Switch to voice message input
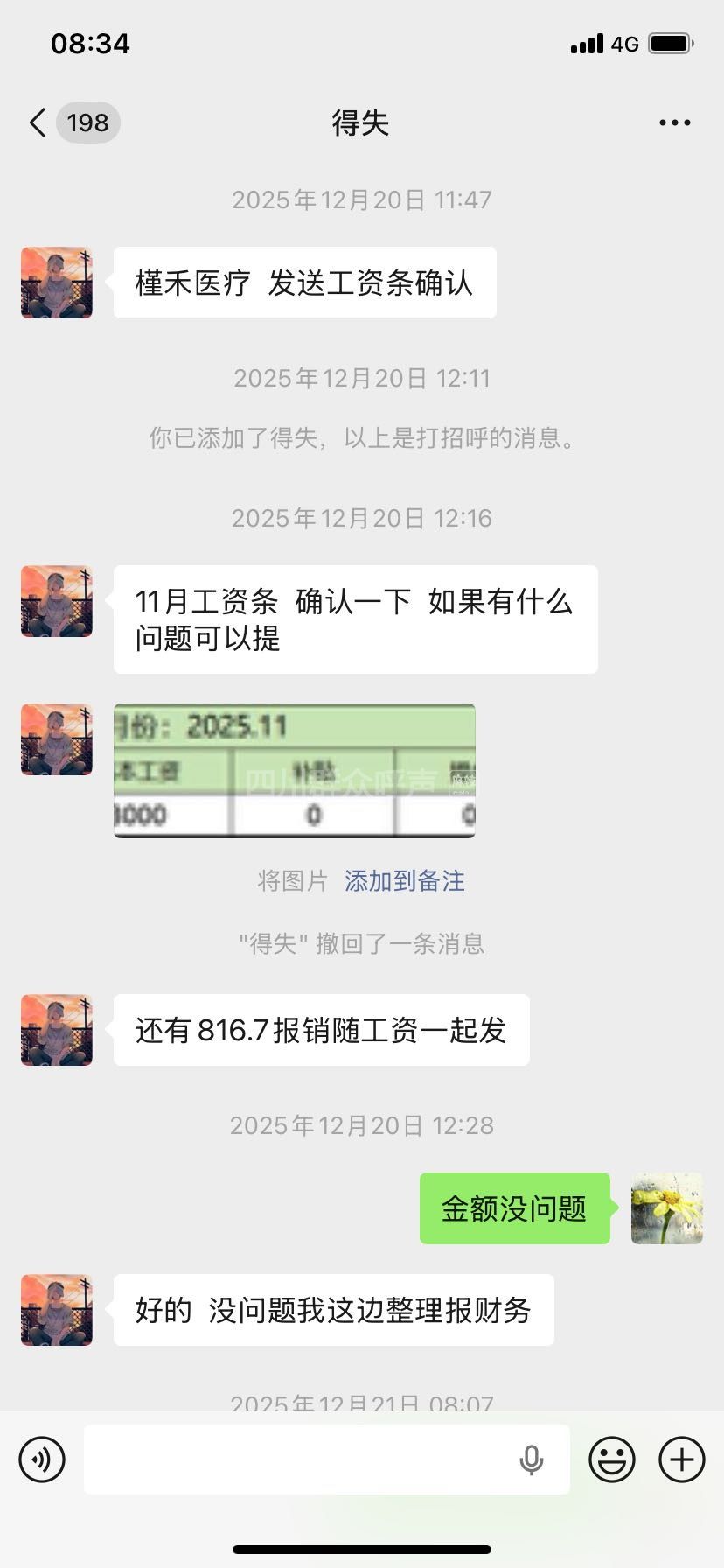The width and height of the screenshot is (724, 1568). coord(42,1459)
